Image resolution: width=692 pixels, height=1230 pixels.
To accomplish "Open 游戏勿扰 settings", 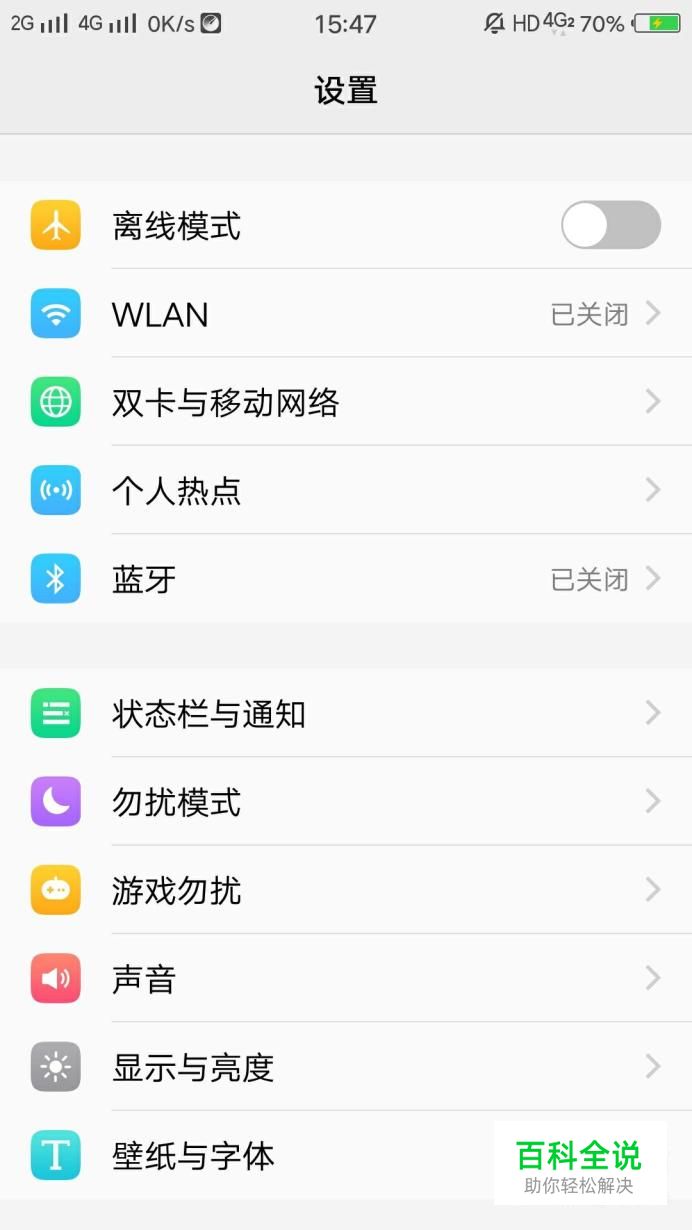I will (x=346, y=889).
